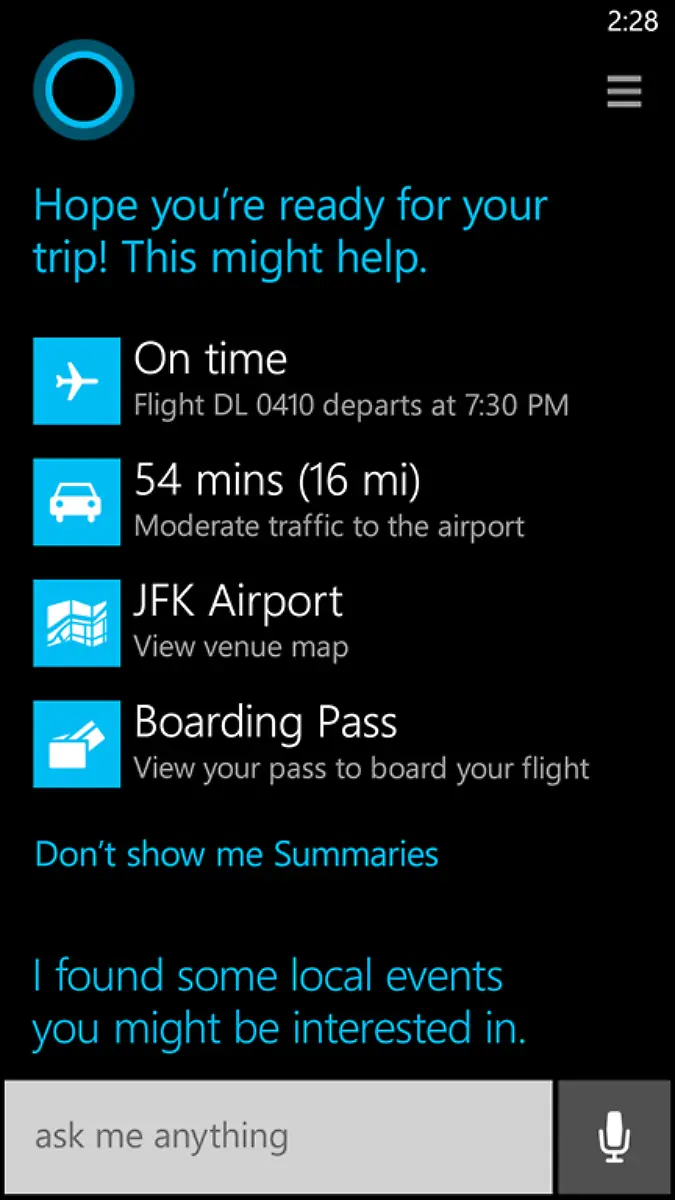This screenshot has height=1200, width=675.
Task: Open the hamburger menu
Action: pyautogui.click(x=623, y=92)
